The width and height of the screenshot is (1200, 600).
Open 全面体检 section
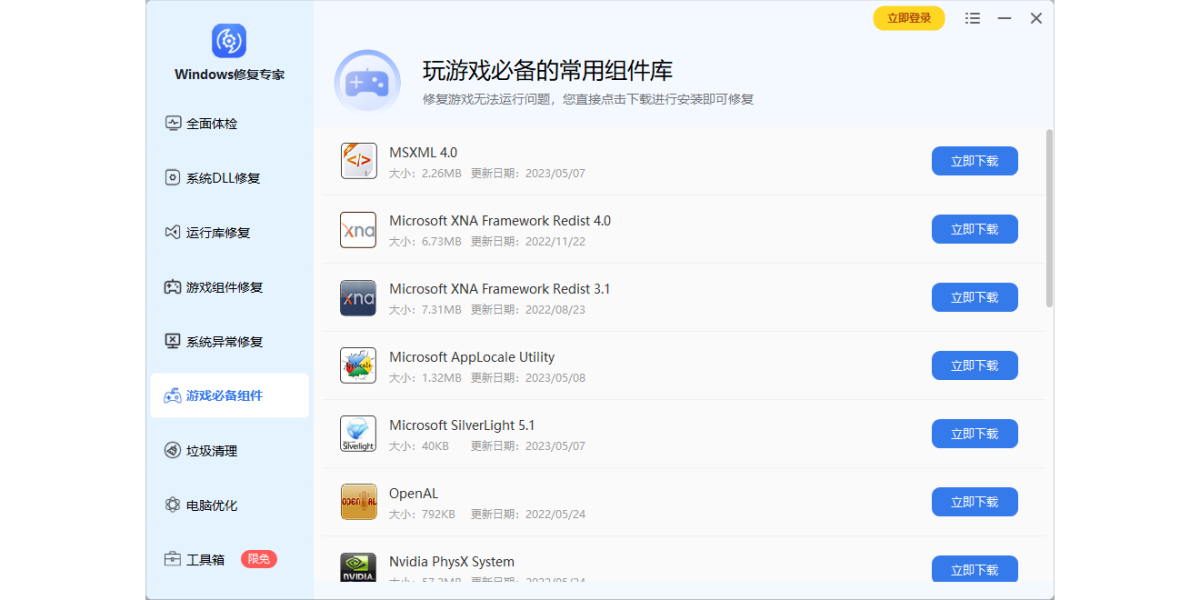(211, 124)
